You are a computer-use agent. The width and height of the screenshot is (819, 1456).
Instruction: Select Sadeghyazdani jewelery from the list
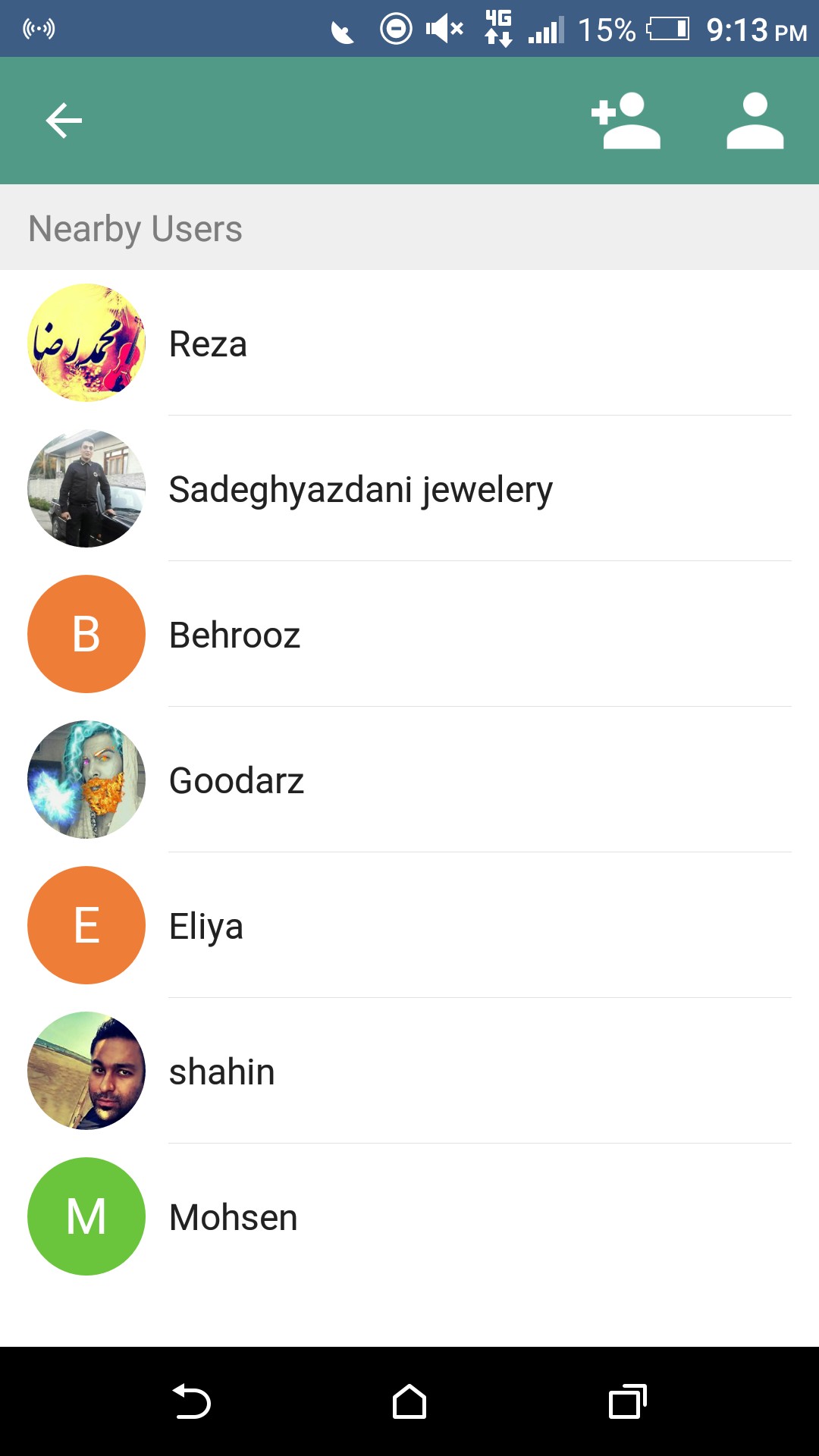coord(409,488)
